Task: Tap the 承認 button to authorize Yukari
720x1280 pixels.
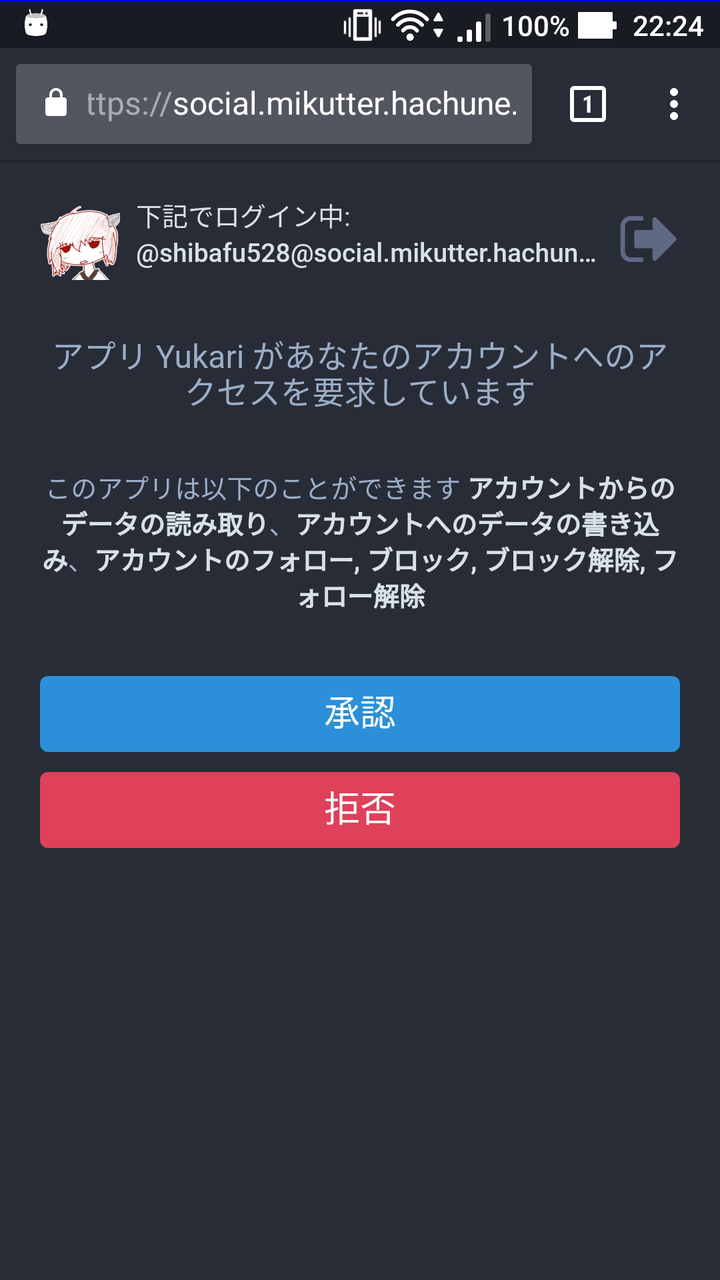Action: point(360,714)
